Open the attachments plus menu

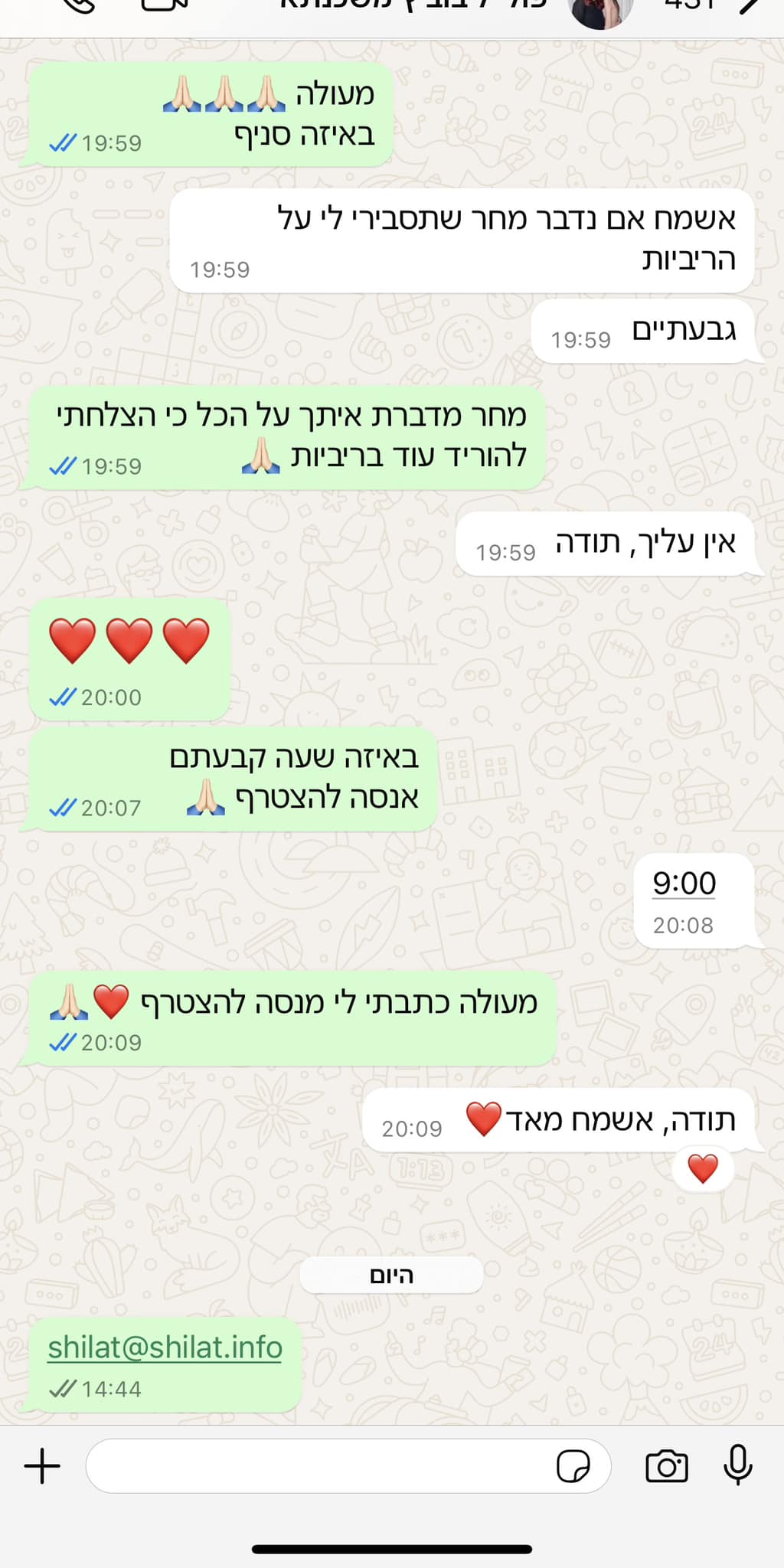[42, 1466]
